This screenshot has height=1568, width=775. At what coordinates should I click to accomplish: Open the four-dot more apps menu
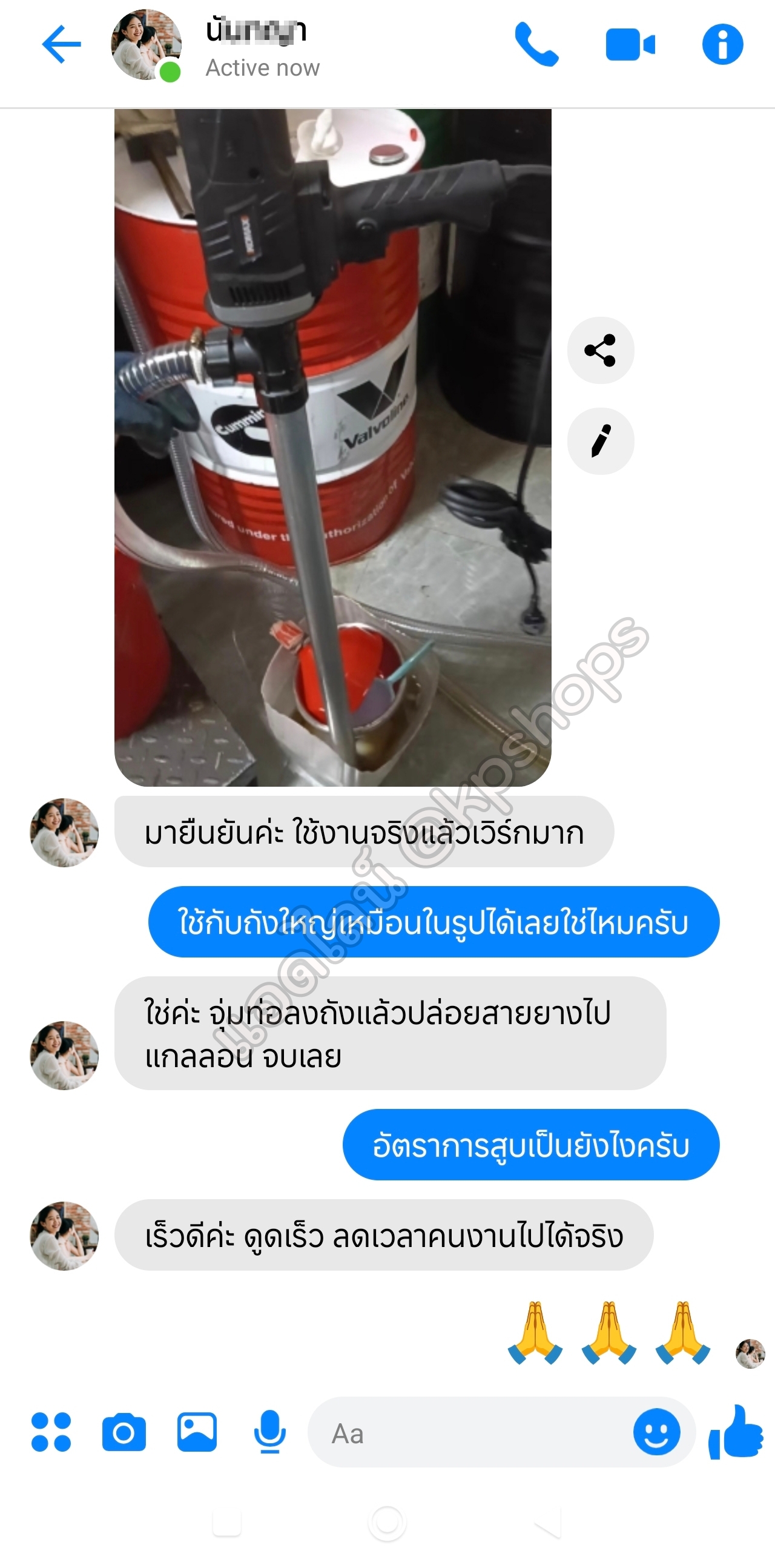pos(51,1432)
